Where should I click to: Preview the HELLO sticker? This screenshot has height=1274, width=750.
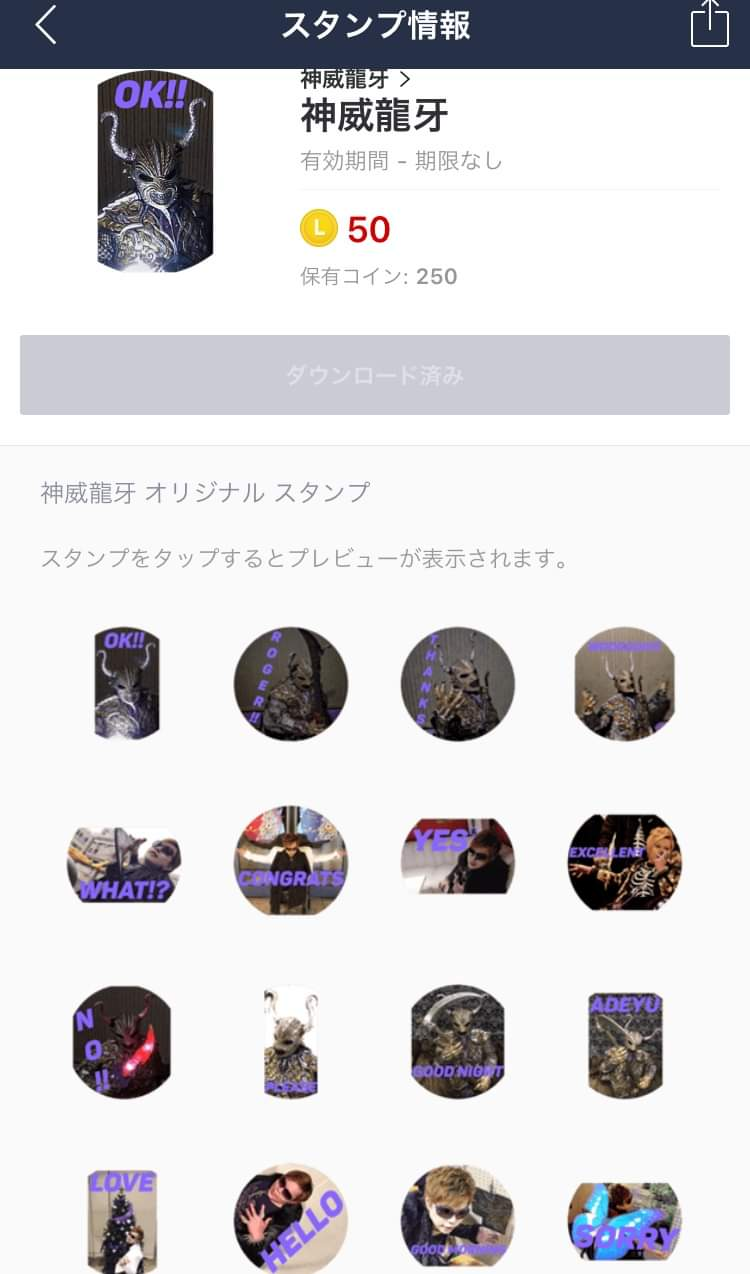(291, 1219)
